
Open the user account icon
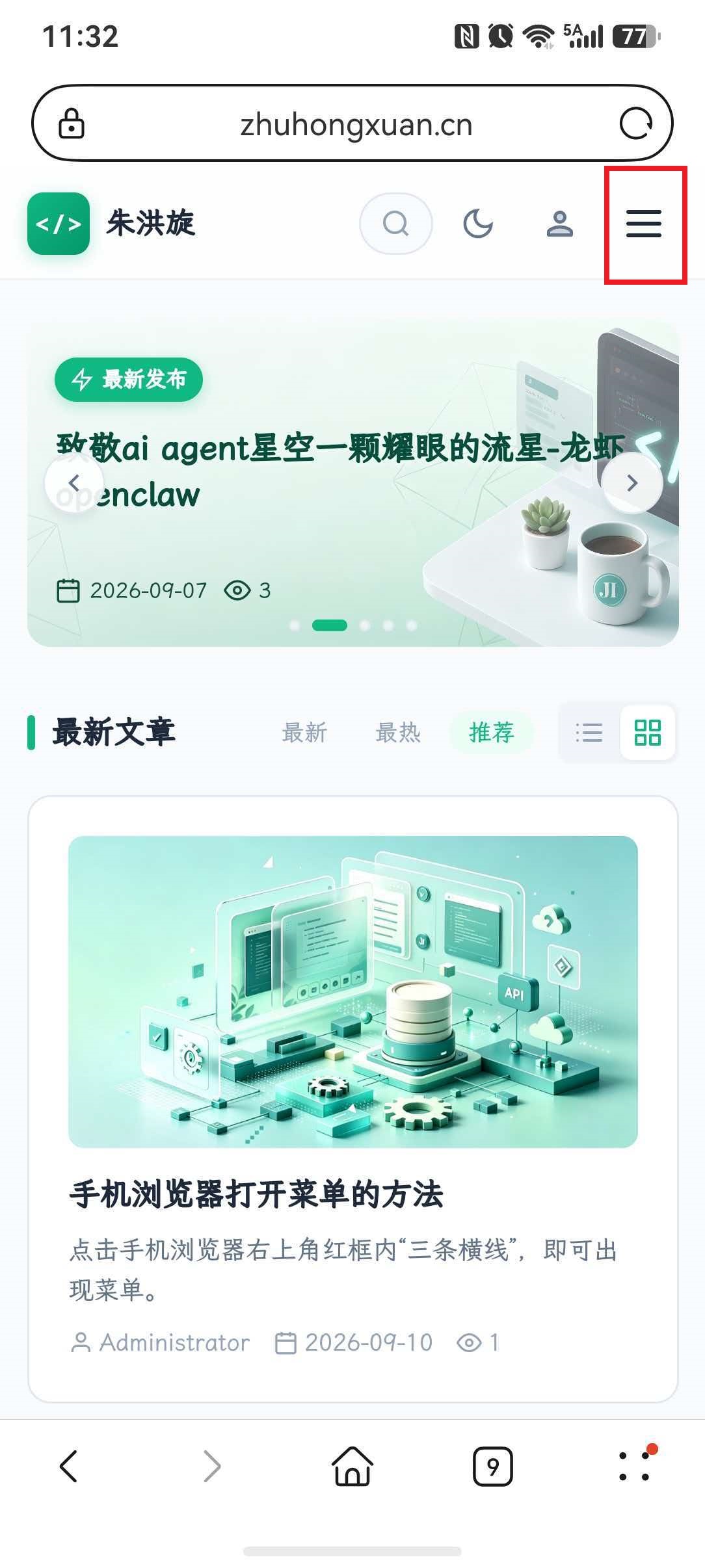(559, 224)
